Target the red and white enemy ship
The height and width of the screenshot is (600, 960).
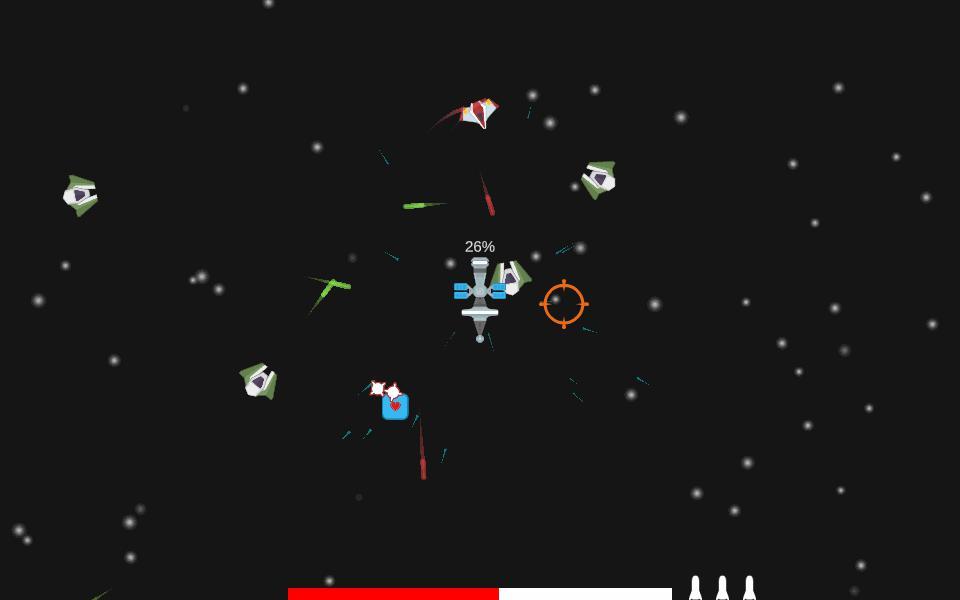479,112
